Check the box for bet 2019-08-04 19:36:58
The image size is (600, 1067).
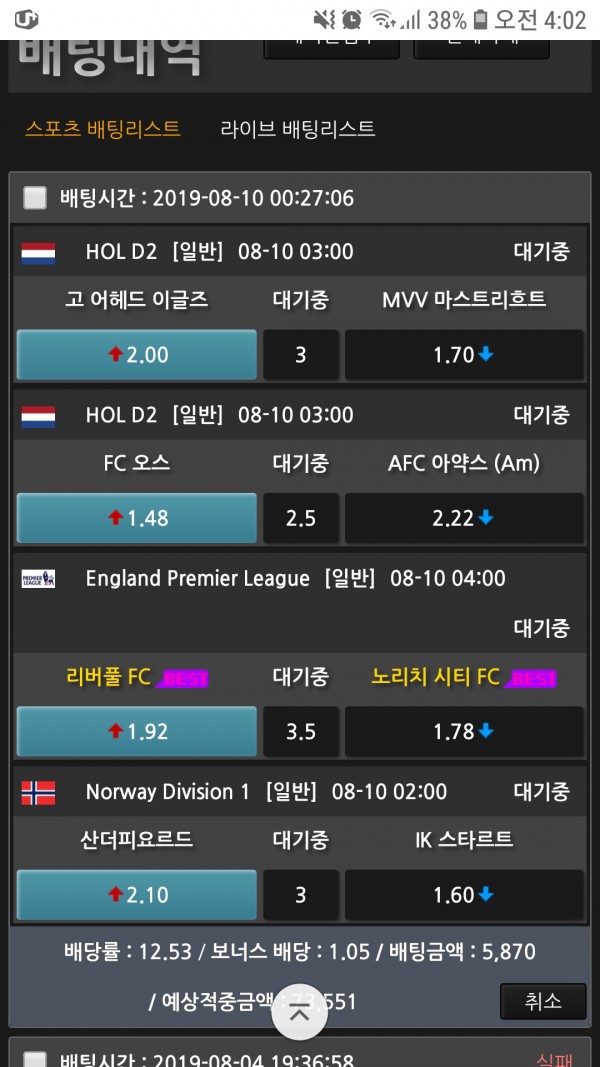(35, 1059)
